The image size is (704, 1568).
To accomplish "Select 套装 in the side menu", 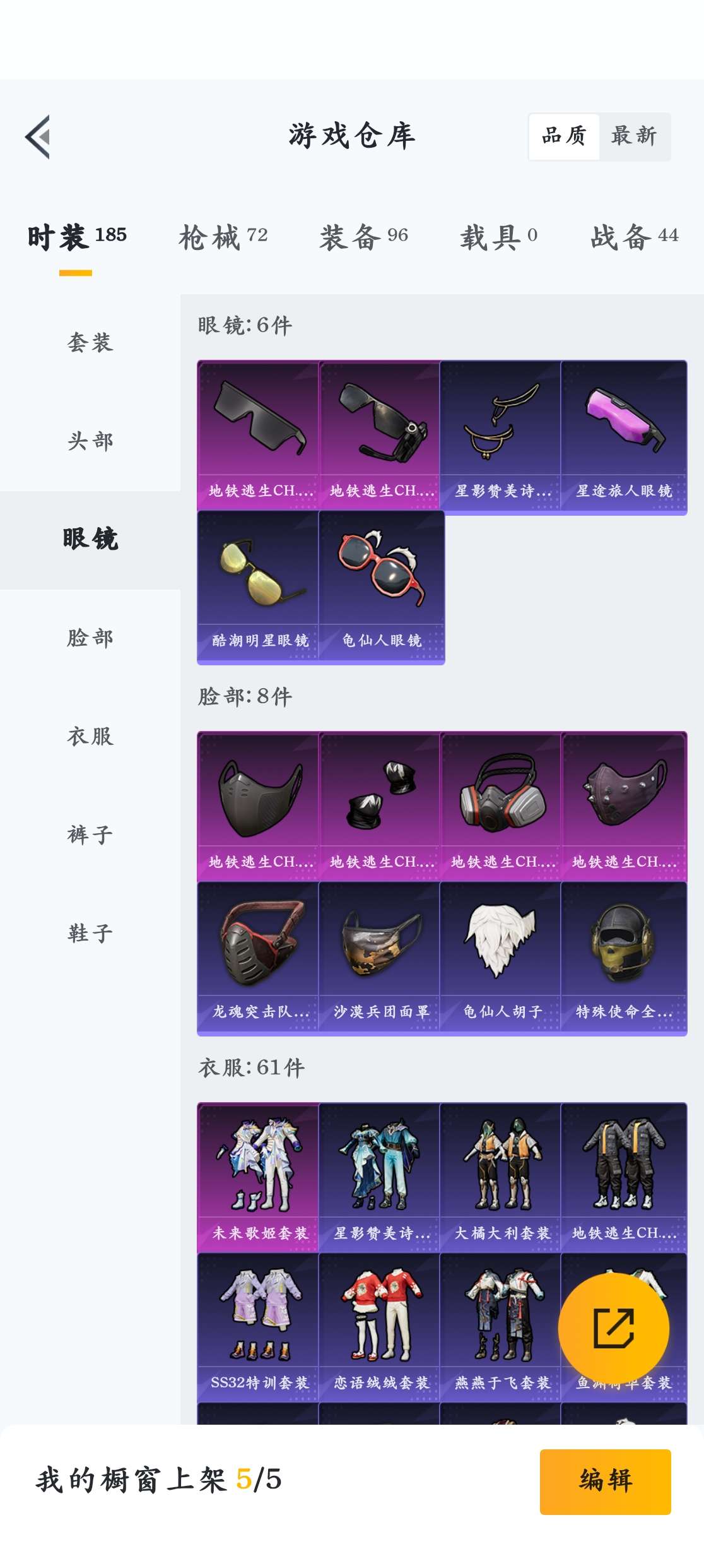I will (90, 342).
